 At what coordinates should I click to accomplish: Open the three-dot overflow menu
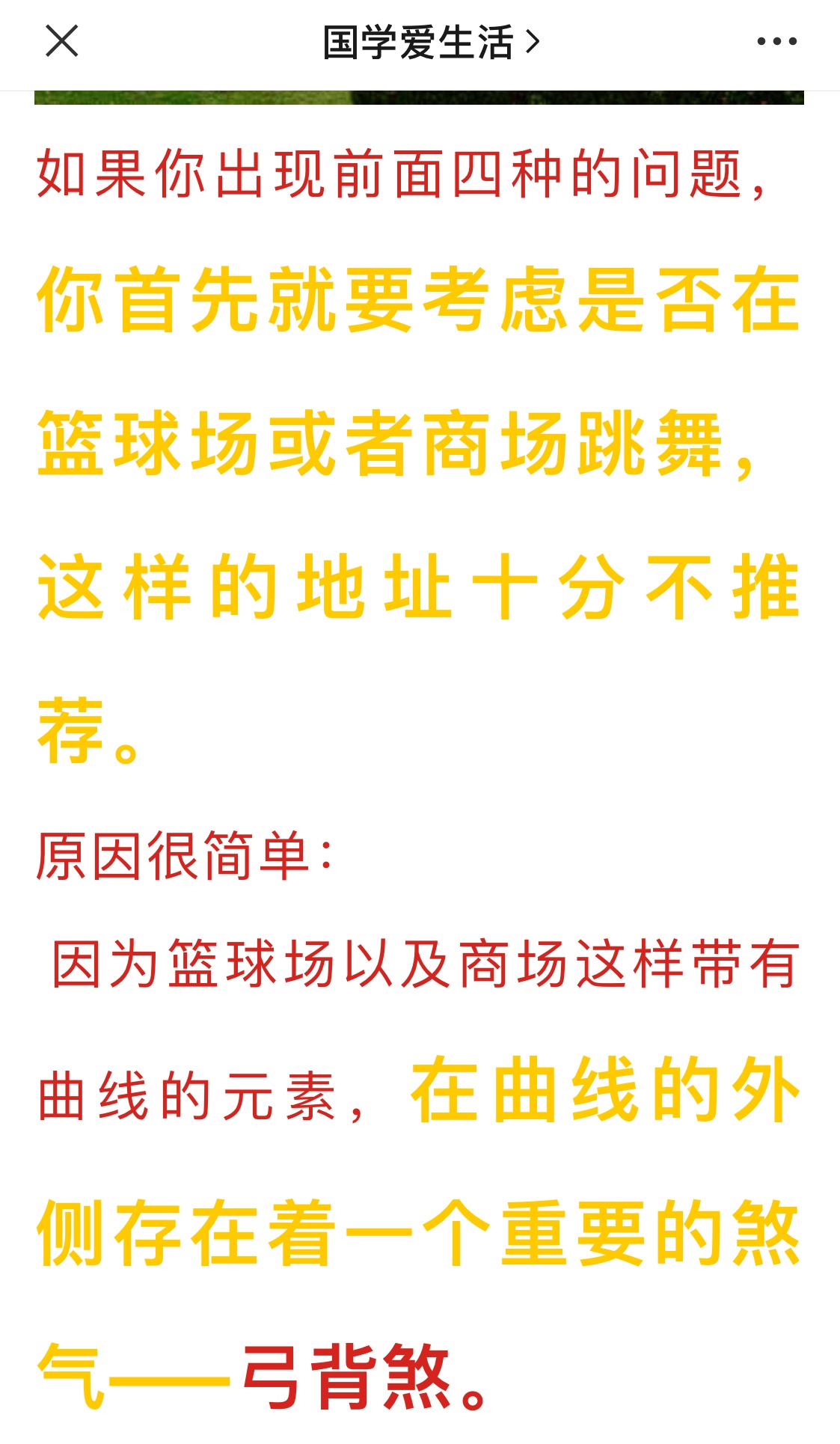tap(777, 42)
